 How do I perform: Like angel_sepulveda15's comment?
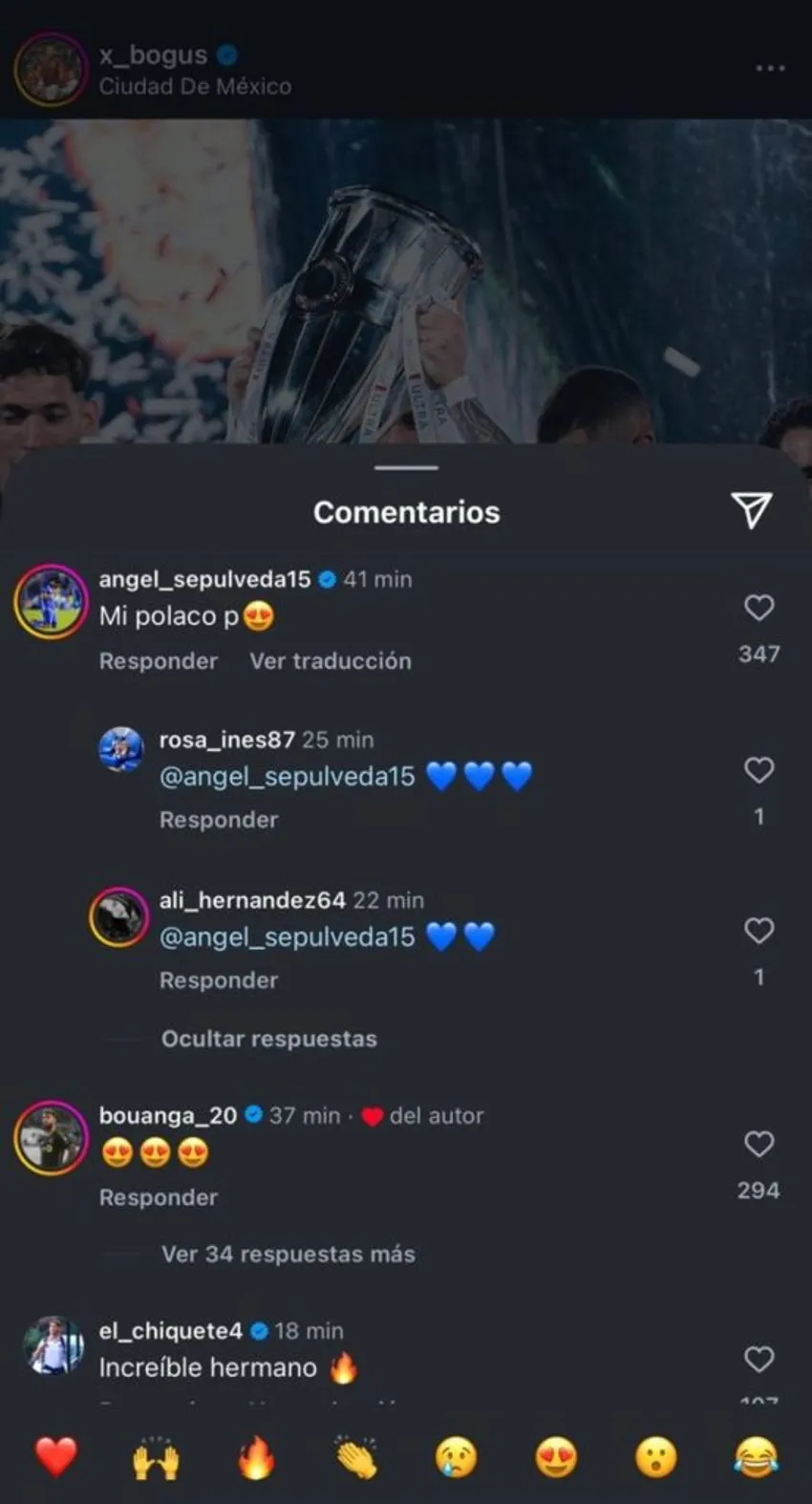point(759,608)
